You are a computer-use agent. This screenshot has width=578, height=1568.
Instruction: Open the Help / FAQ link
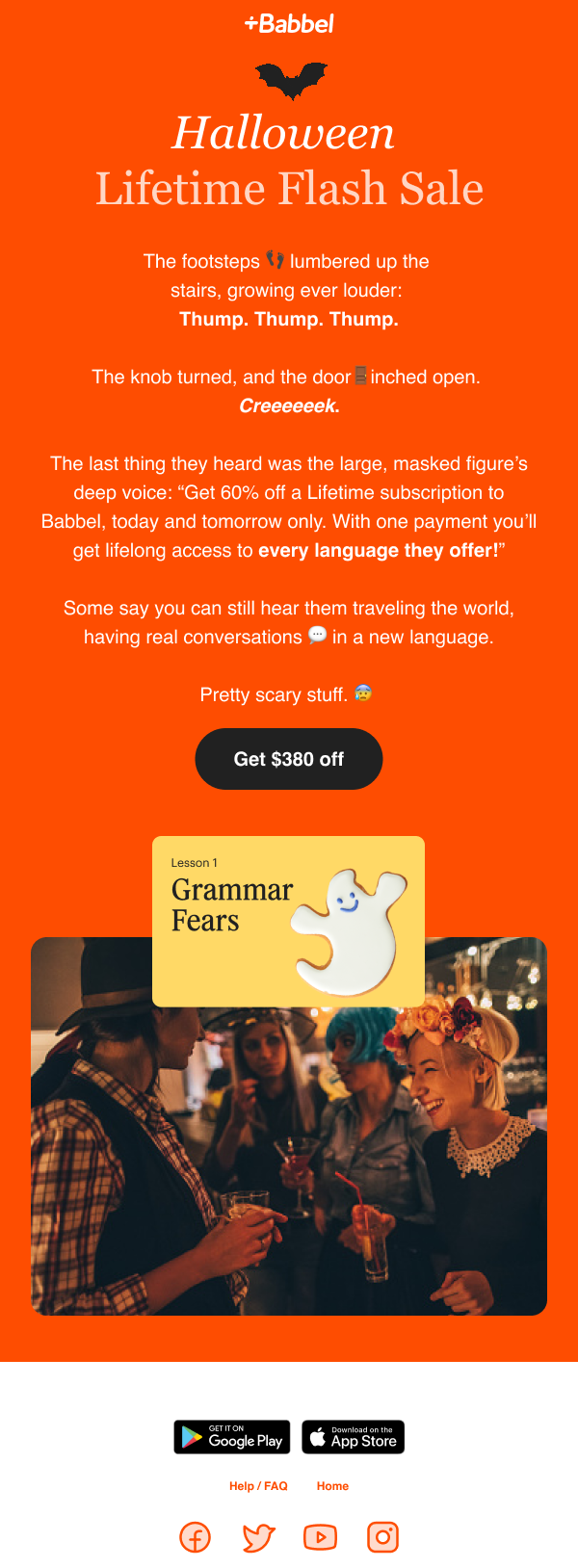[x=258, y=1486]
